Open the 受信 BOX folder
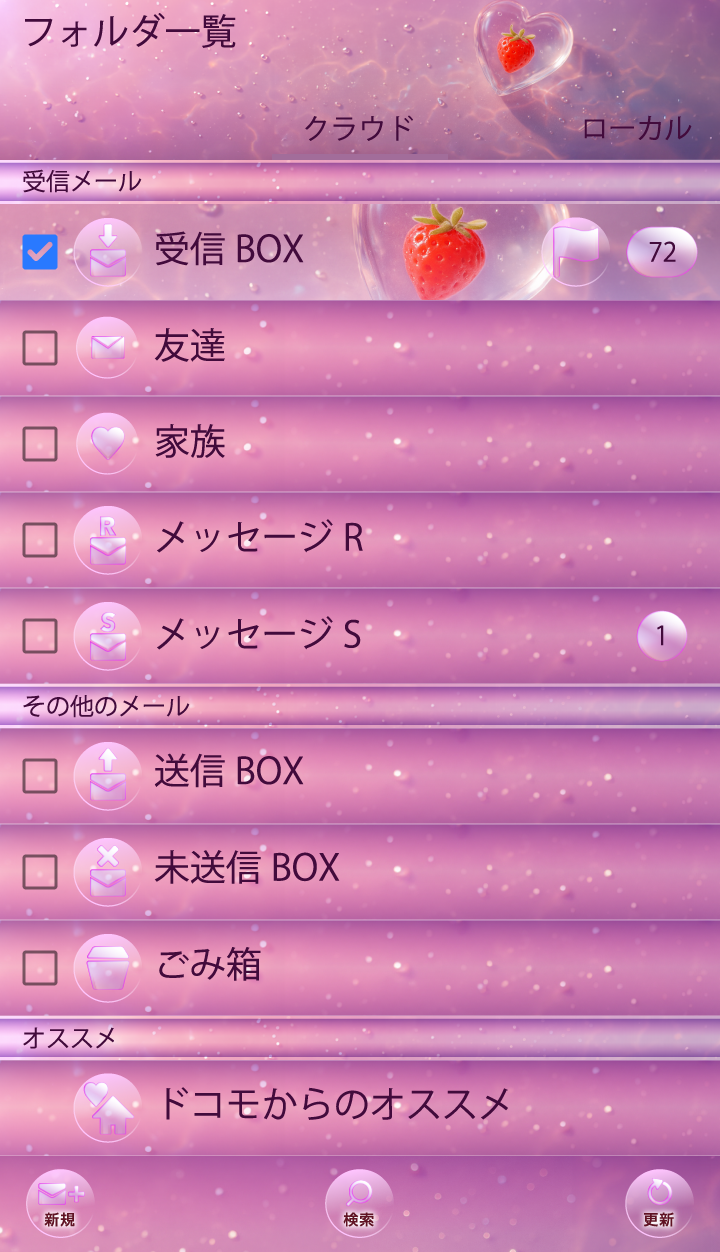The height and width of the screenshot is (1252, 720). (229, 250)
